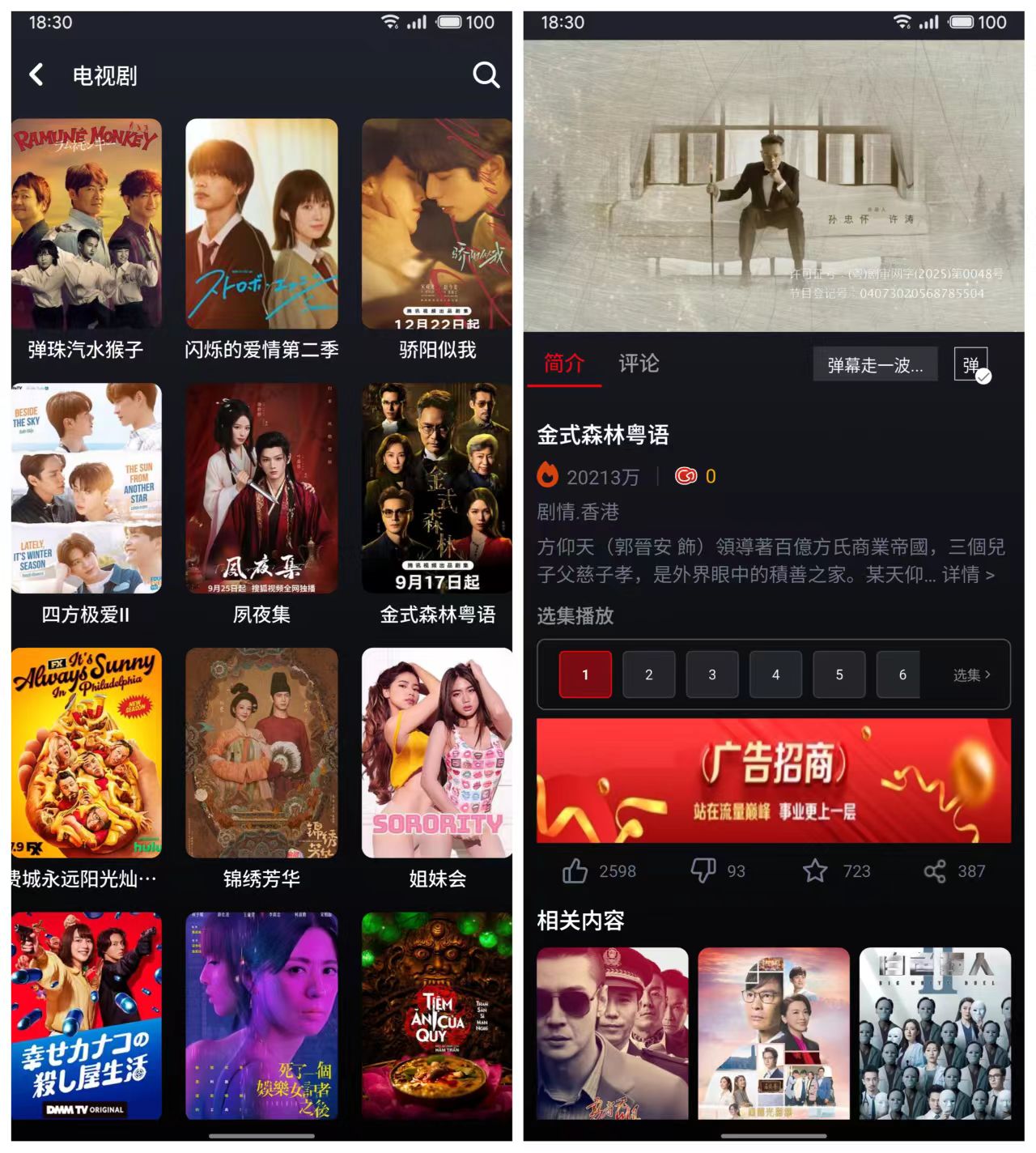
Task: Tap the star icon to favorite the drama
Action: pyautogui.click(x=817, y=870)
